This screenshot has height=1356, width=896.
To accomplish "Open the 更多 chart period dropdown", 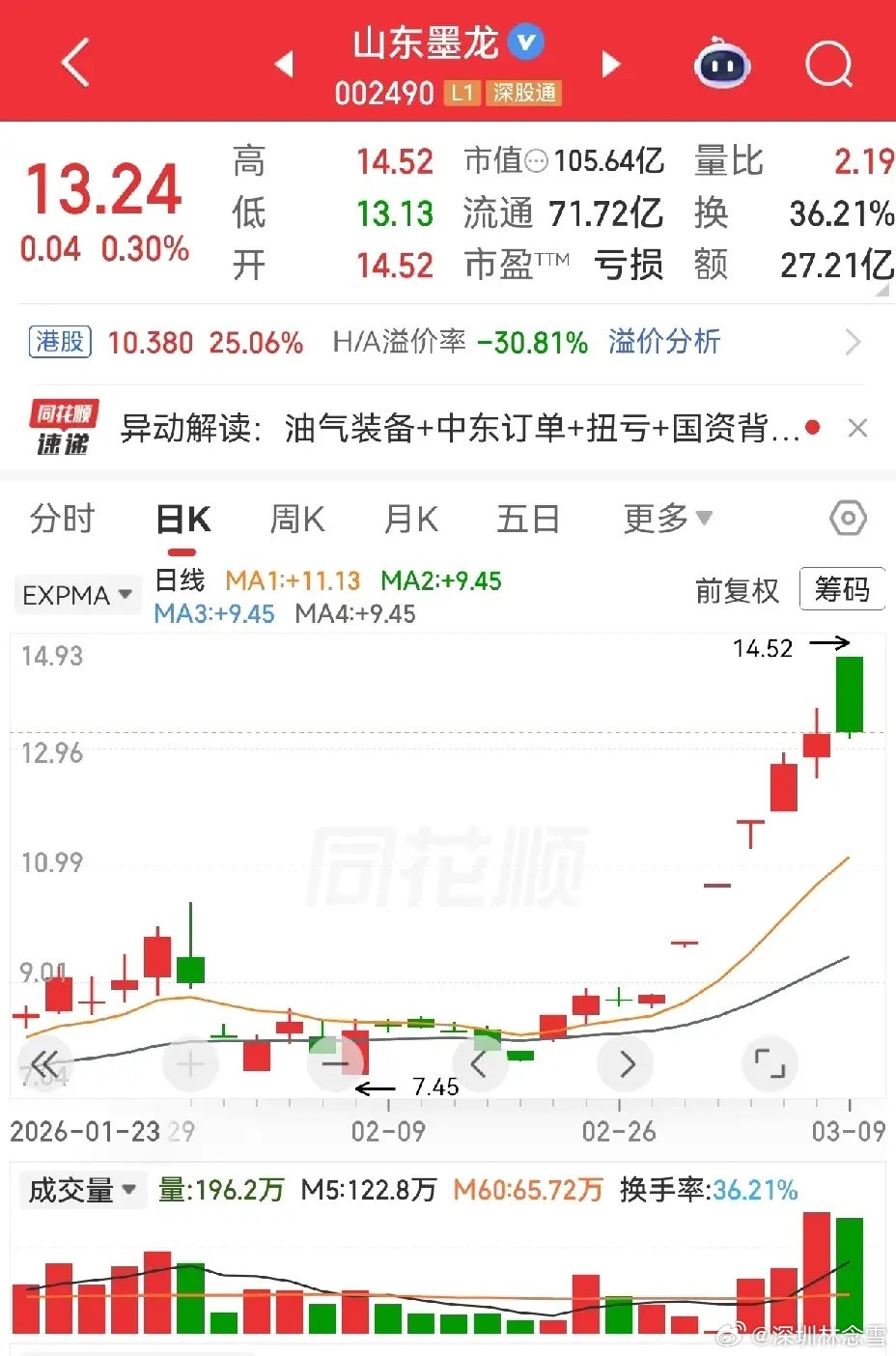I will click(666, 519).
